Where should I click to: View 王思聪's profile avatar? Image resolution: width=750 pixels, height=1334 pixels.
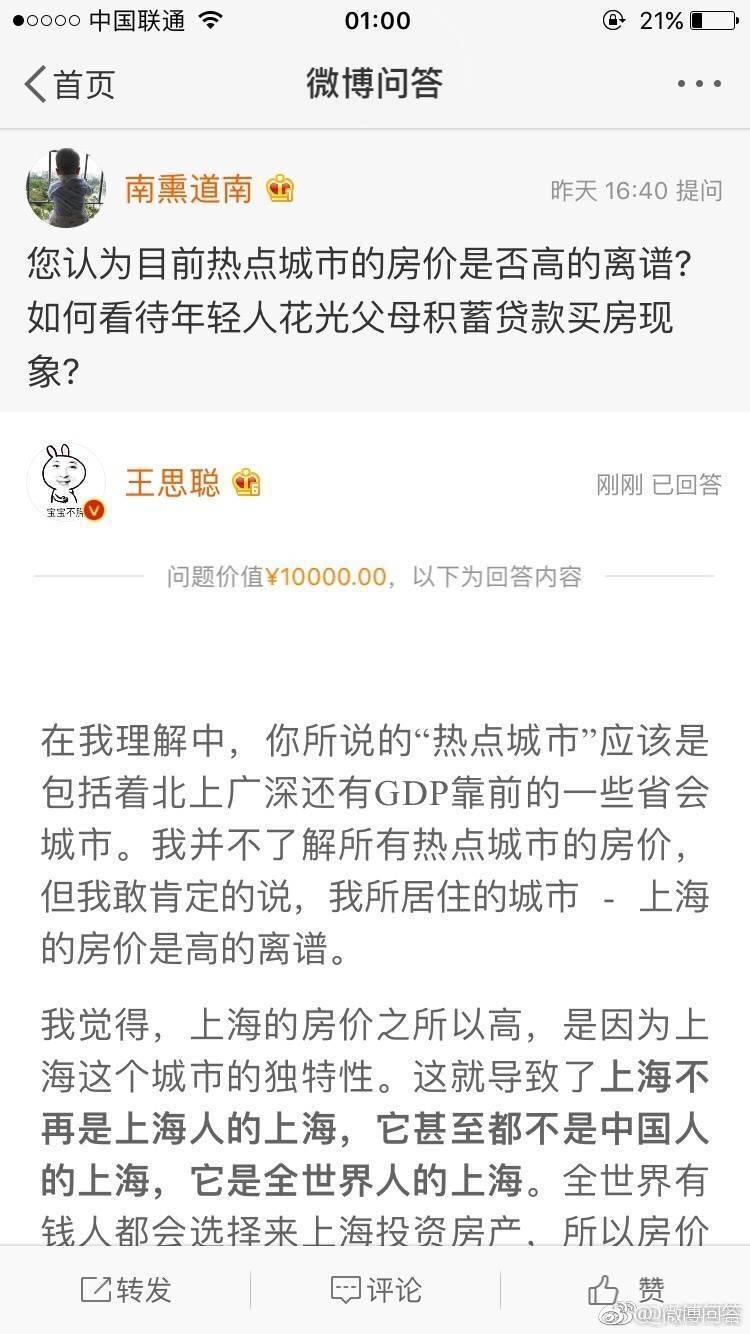pos(66,484)
